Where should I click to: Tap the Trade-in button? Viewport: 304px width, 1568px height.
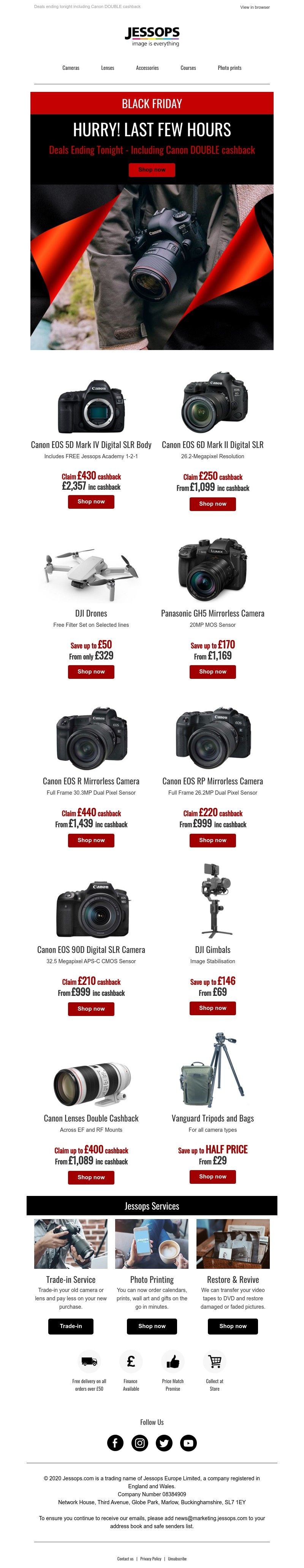click(71, 1326)
